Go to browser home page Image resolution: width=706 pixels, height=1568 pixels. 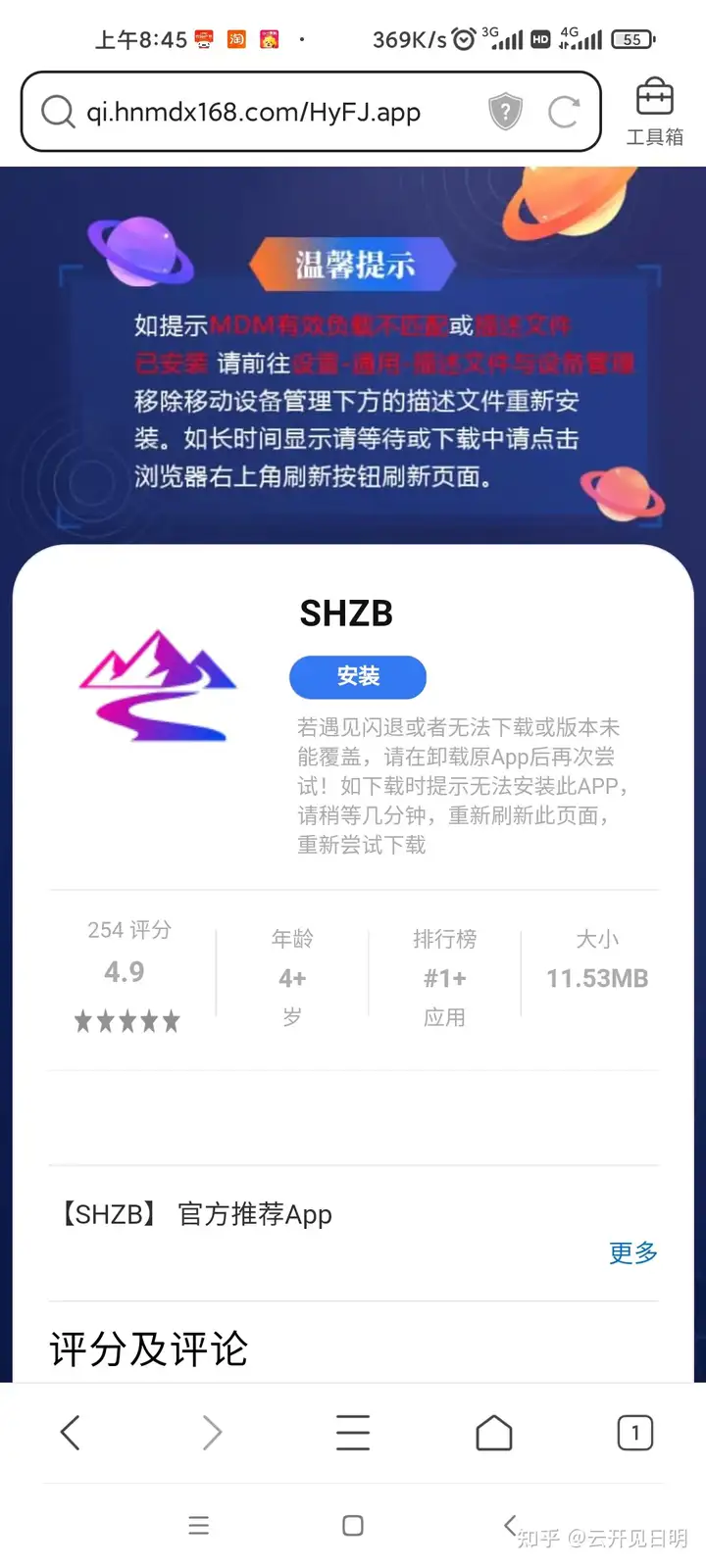pos(494,1433)
